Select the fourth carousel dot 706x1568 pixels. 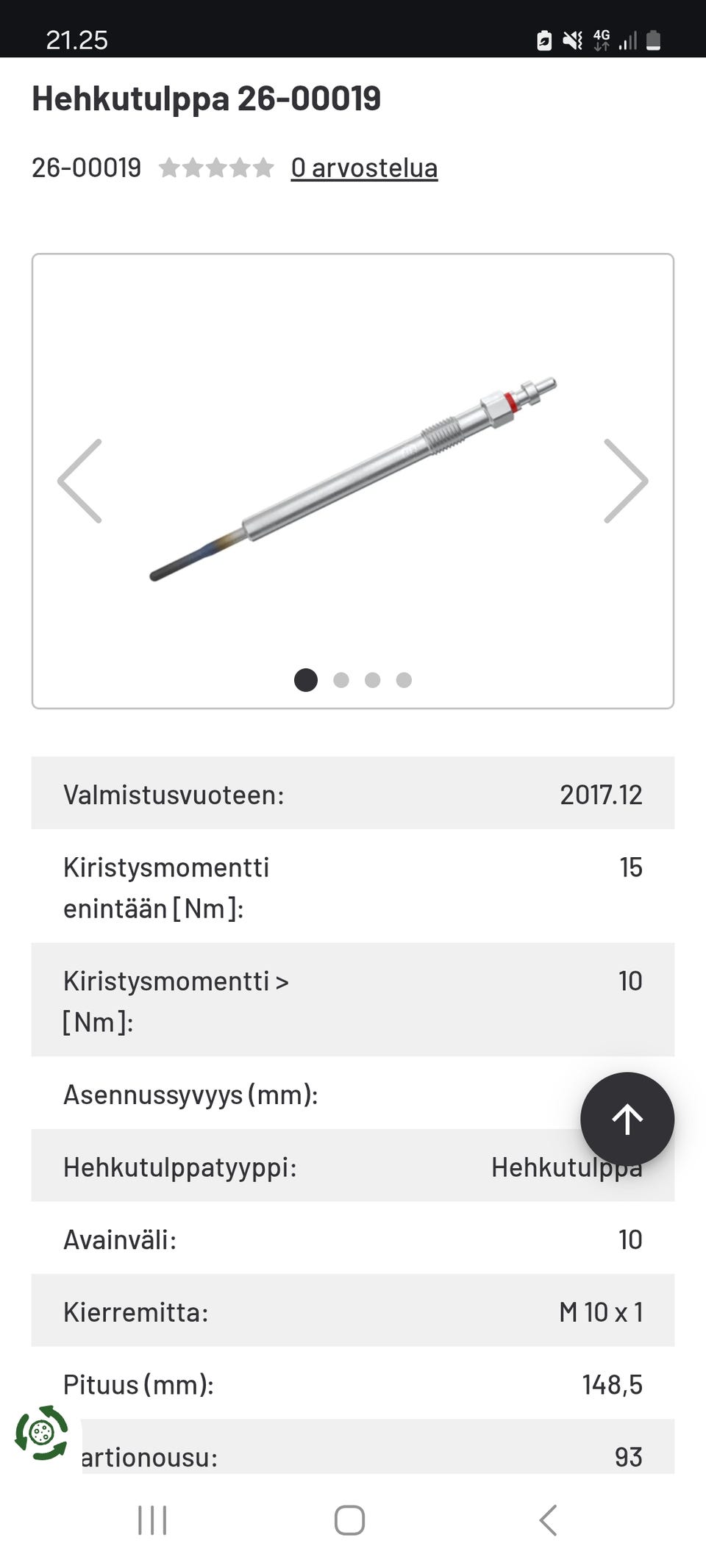point(402,681)
